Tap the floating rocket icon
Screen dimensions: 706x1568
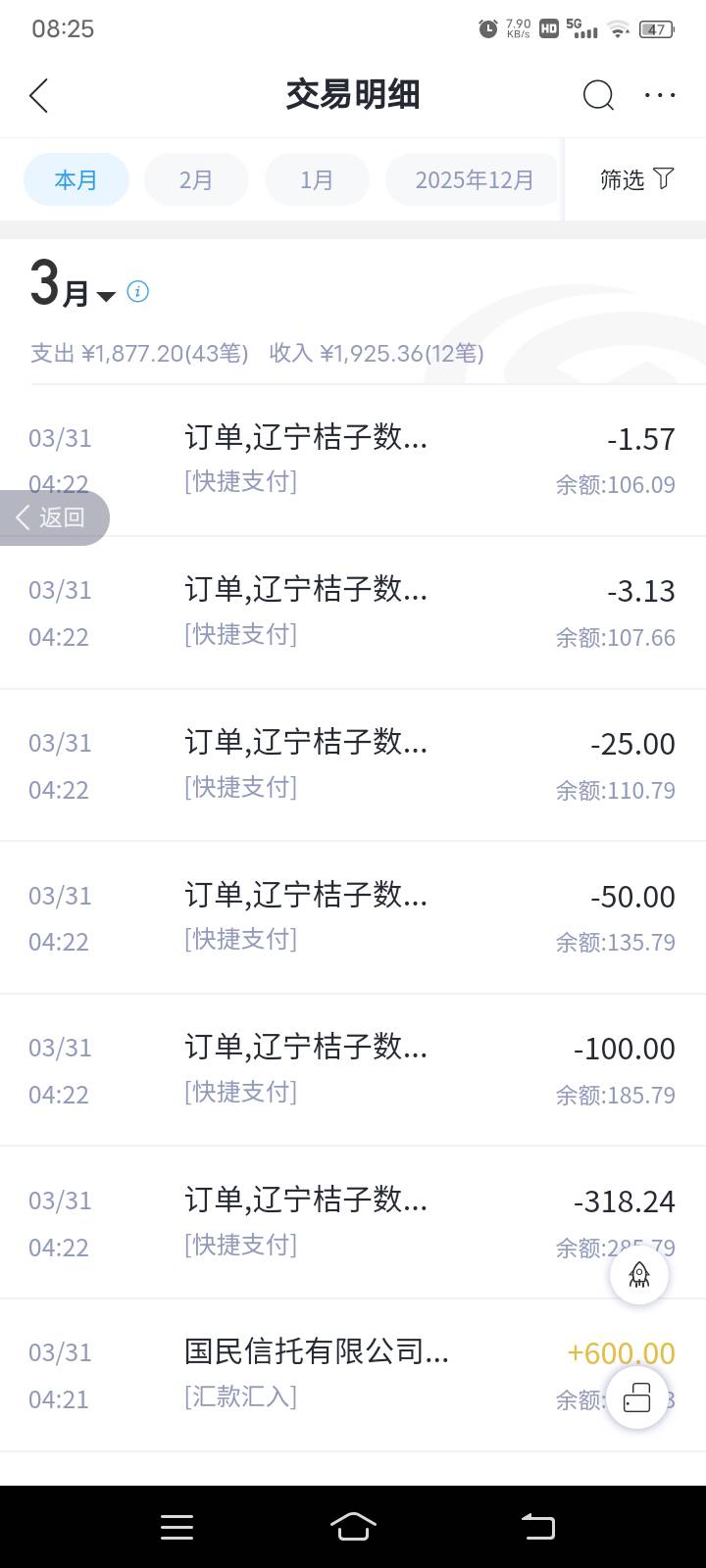(x=639, y=1274)
